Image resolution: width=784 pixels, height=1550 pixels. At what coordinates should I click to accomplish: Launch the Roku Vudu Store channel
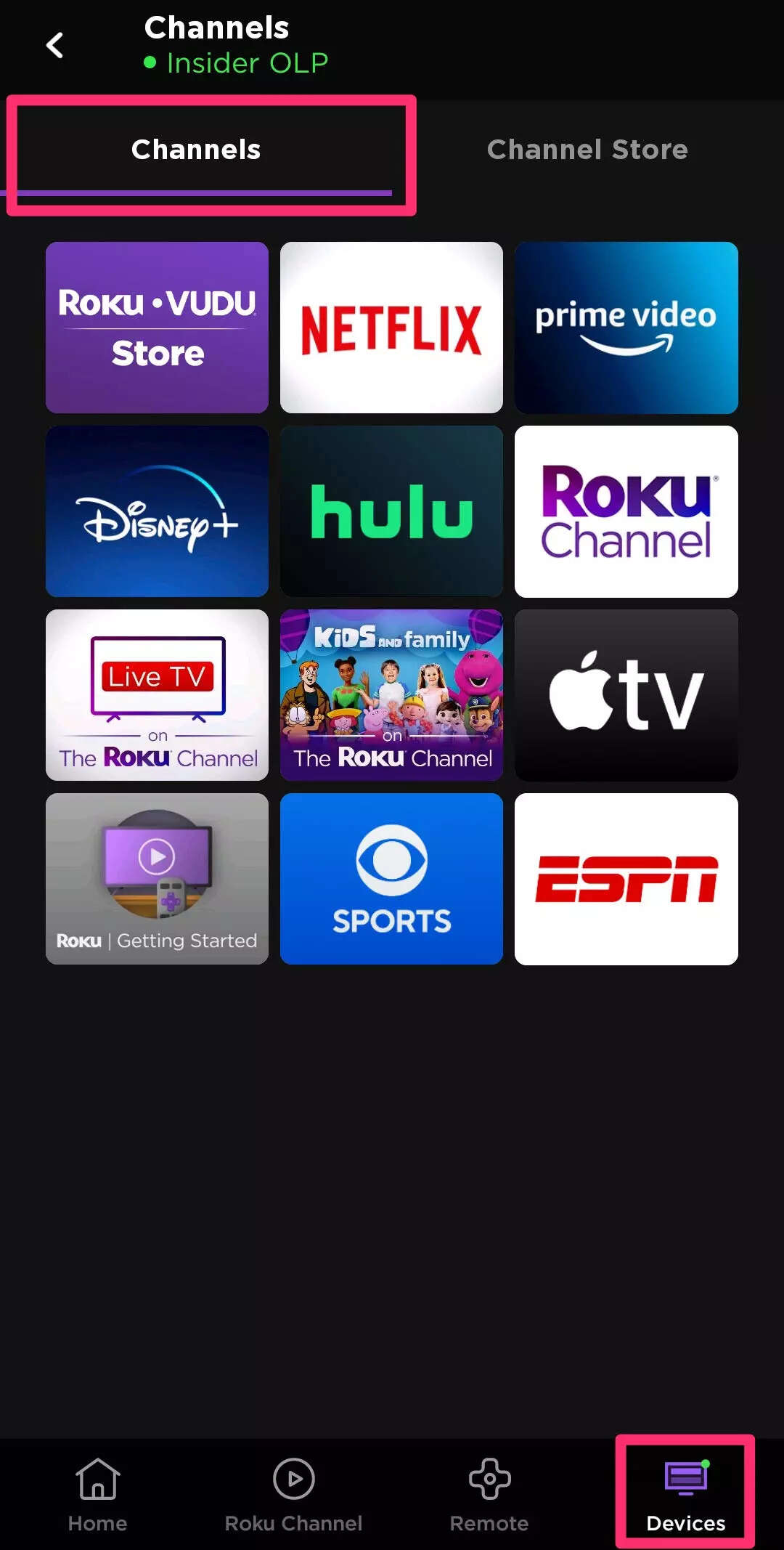pyautogui.click(x=157, y=328)
